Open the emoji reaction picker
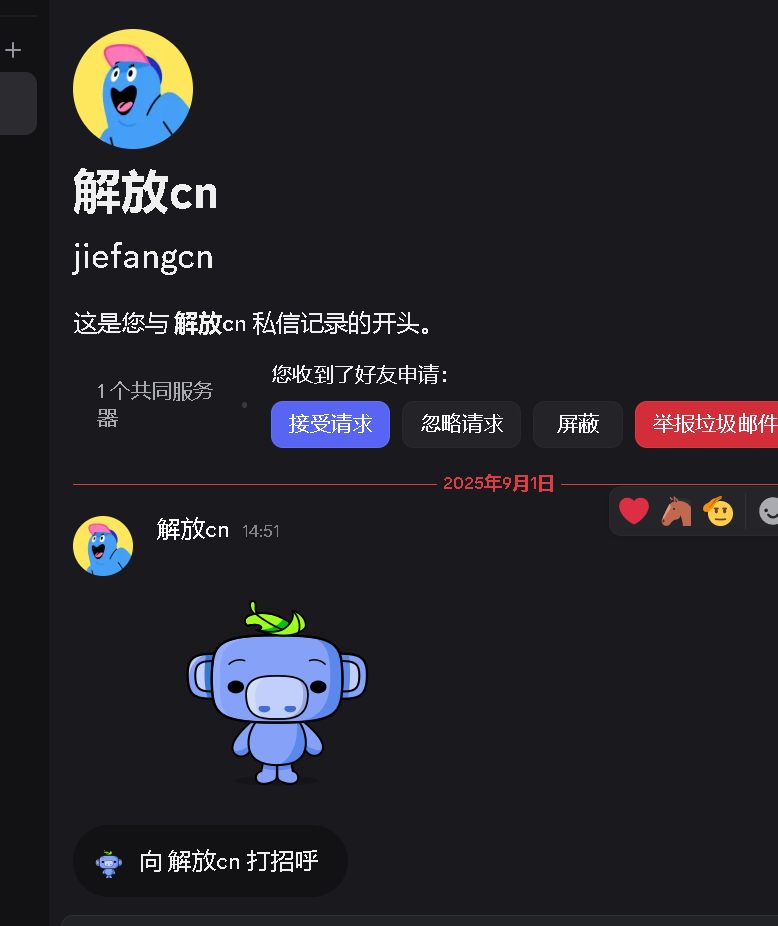 tap(768, 512)
